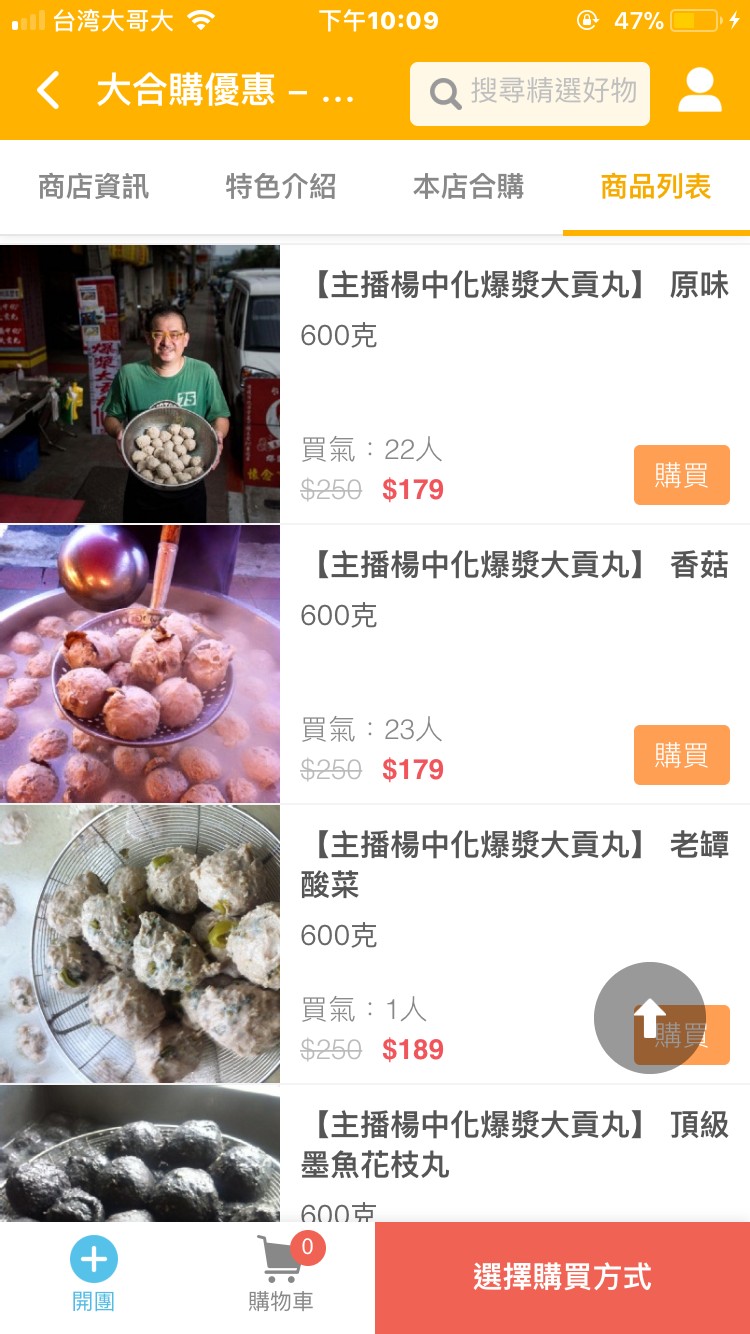Jump to top with the arrow button
This screenshot has height=1334, width=750.
point(650,1018)
